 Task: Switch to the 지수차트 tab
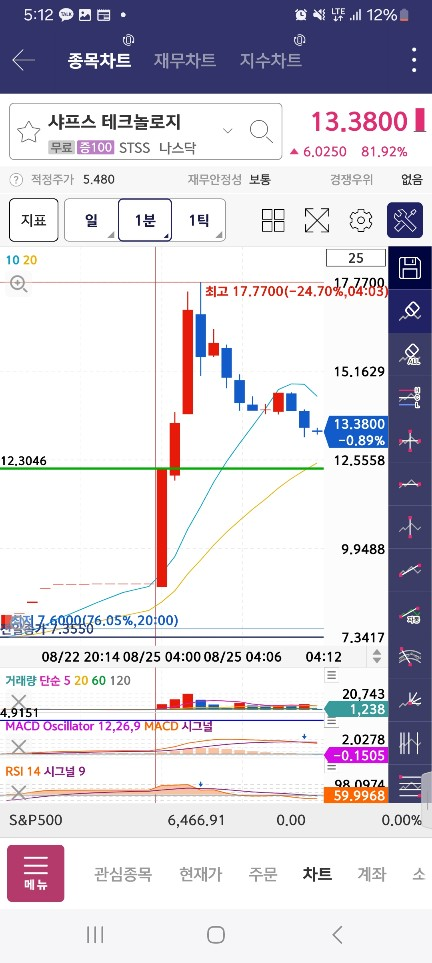coord(270,60)
